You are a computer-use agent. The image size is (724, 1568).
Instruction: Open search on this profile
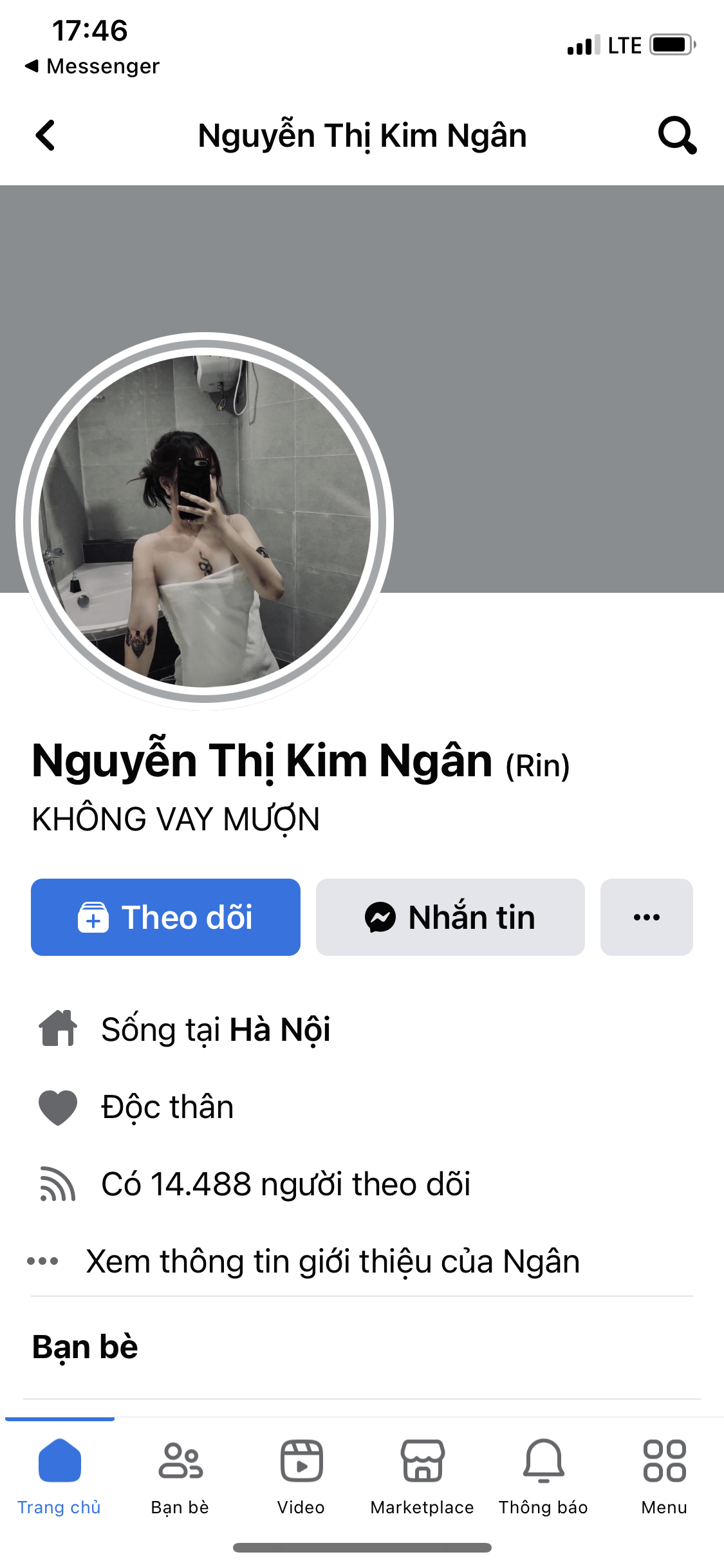pyautogui.click(x=677, y=136)
